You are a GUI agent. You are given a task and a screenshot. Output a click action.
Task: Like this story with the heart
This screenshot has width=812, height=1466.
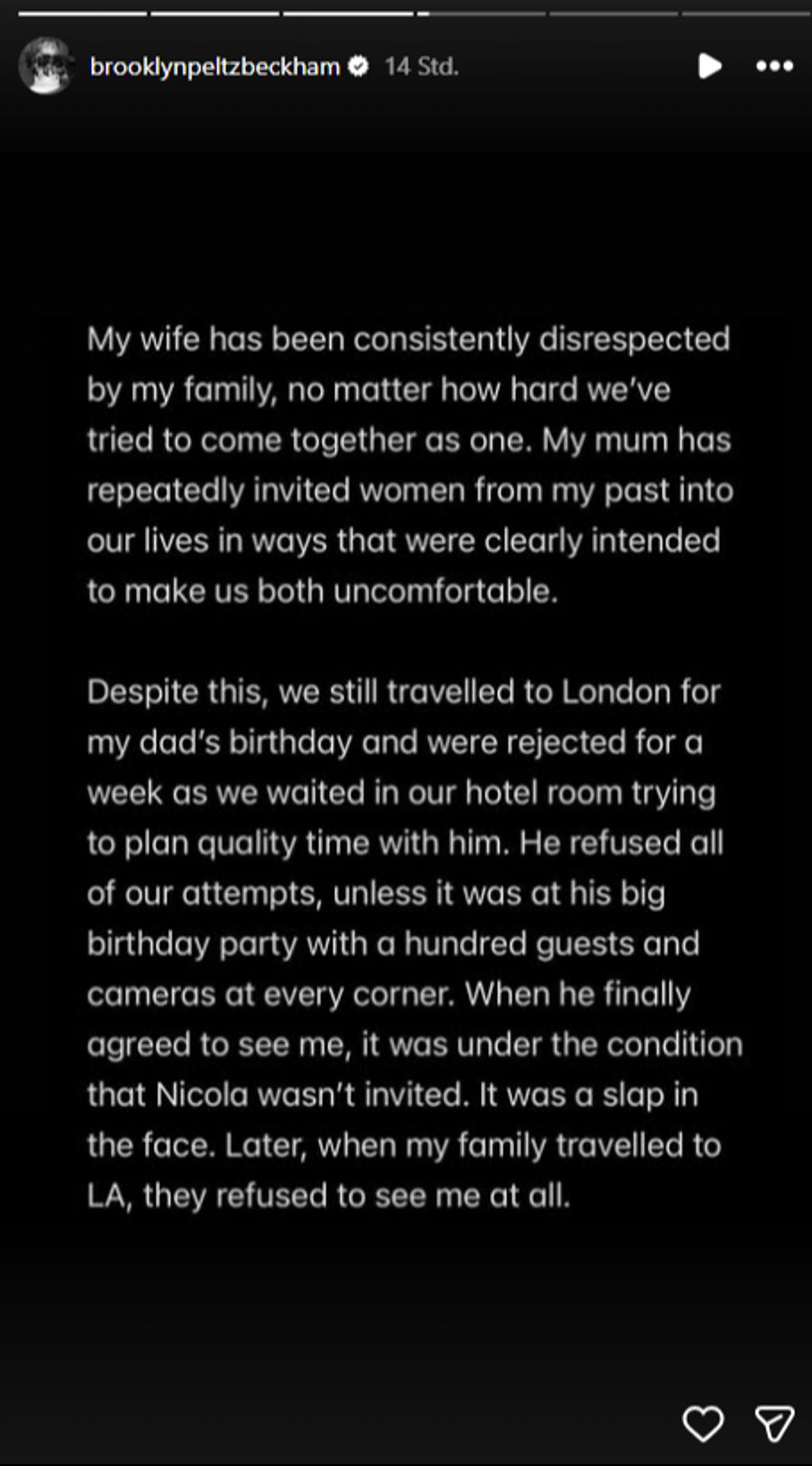click(703, 1424)
